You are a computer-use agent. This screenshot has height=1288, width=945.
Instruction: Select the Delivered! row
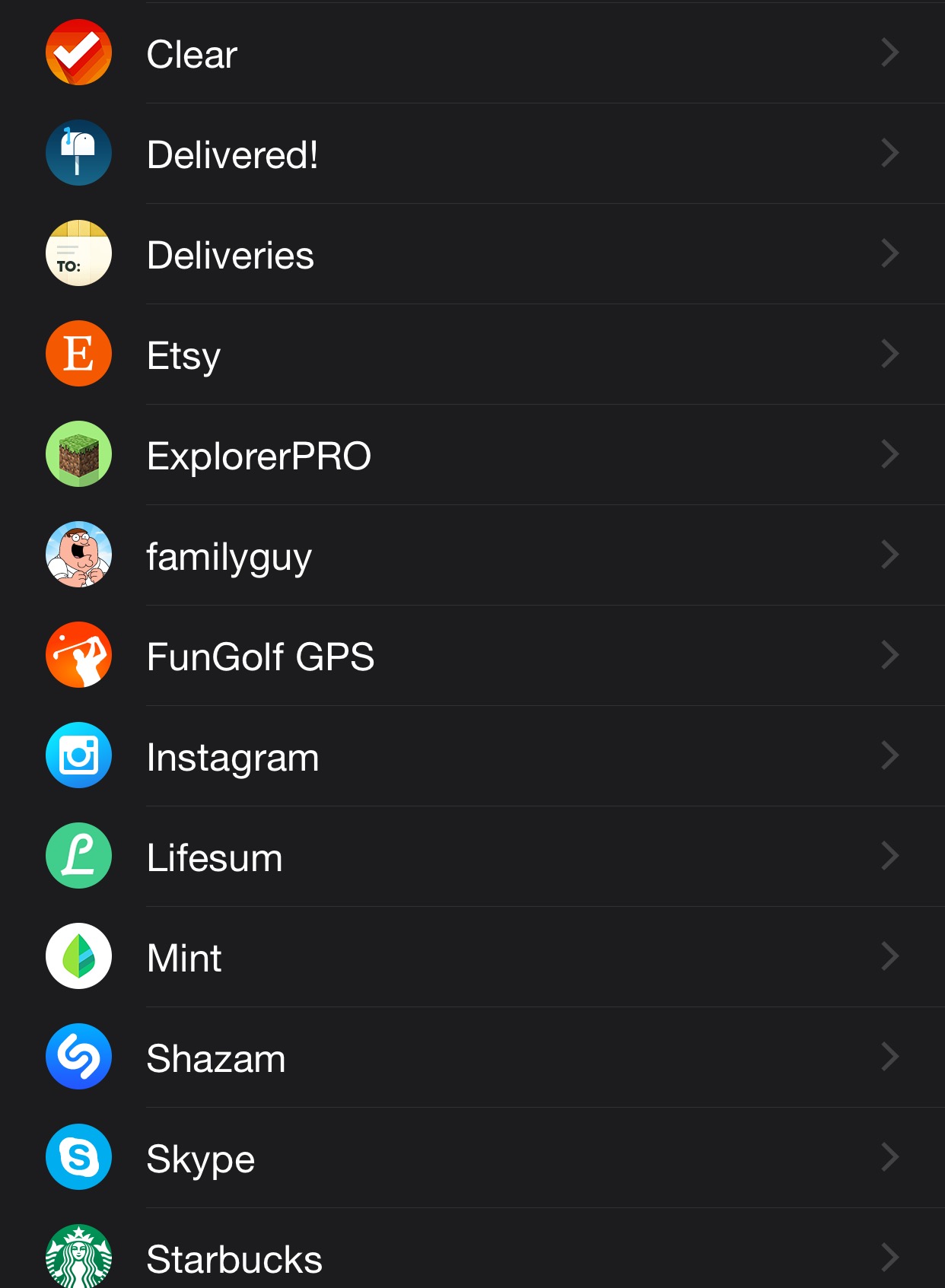coord(232,154)
